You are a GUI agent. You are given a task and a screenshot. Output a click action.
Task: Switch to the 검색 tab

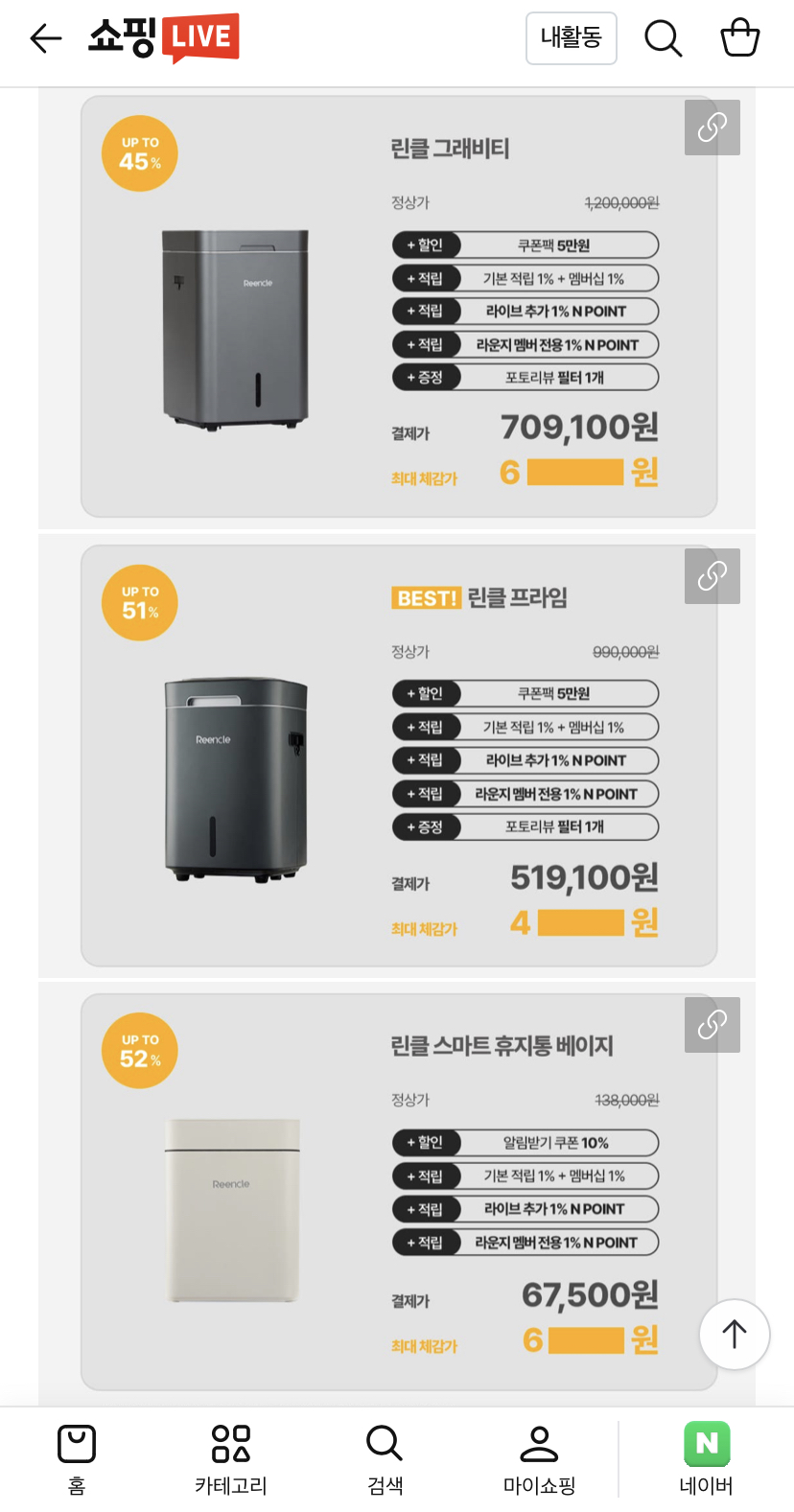[x=385, y=1459]
